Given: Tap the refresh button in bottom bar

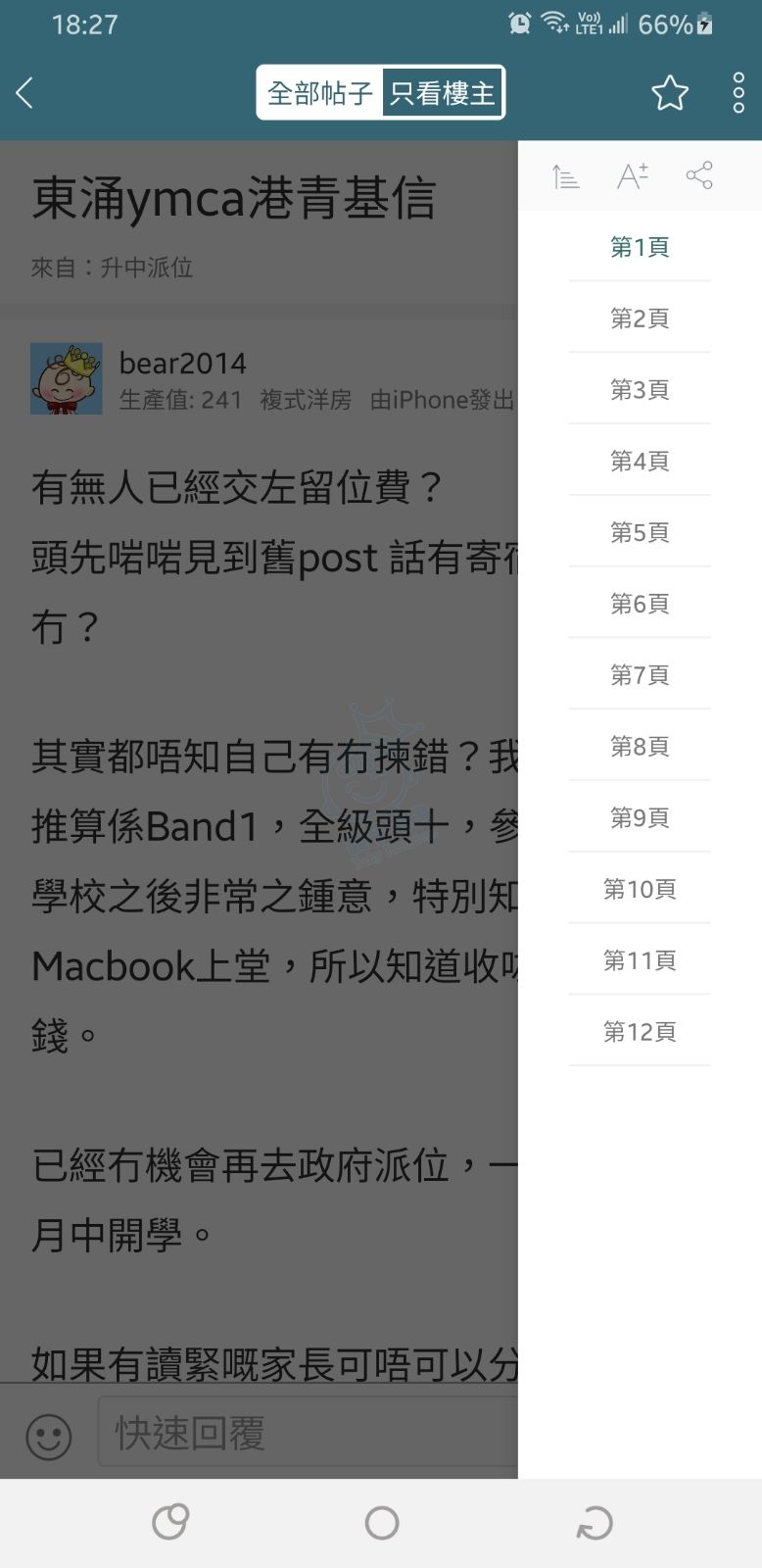Looking at the screenshot, I should pyautogui.click(x=594, y=1523).
